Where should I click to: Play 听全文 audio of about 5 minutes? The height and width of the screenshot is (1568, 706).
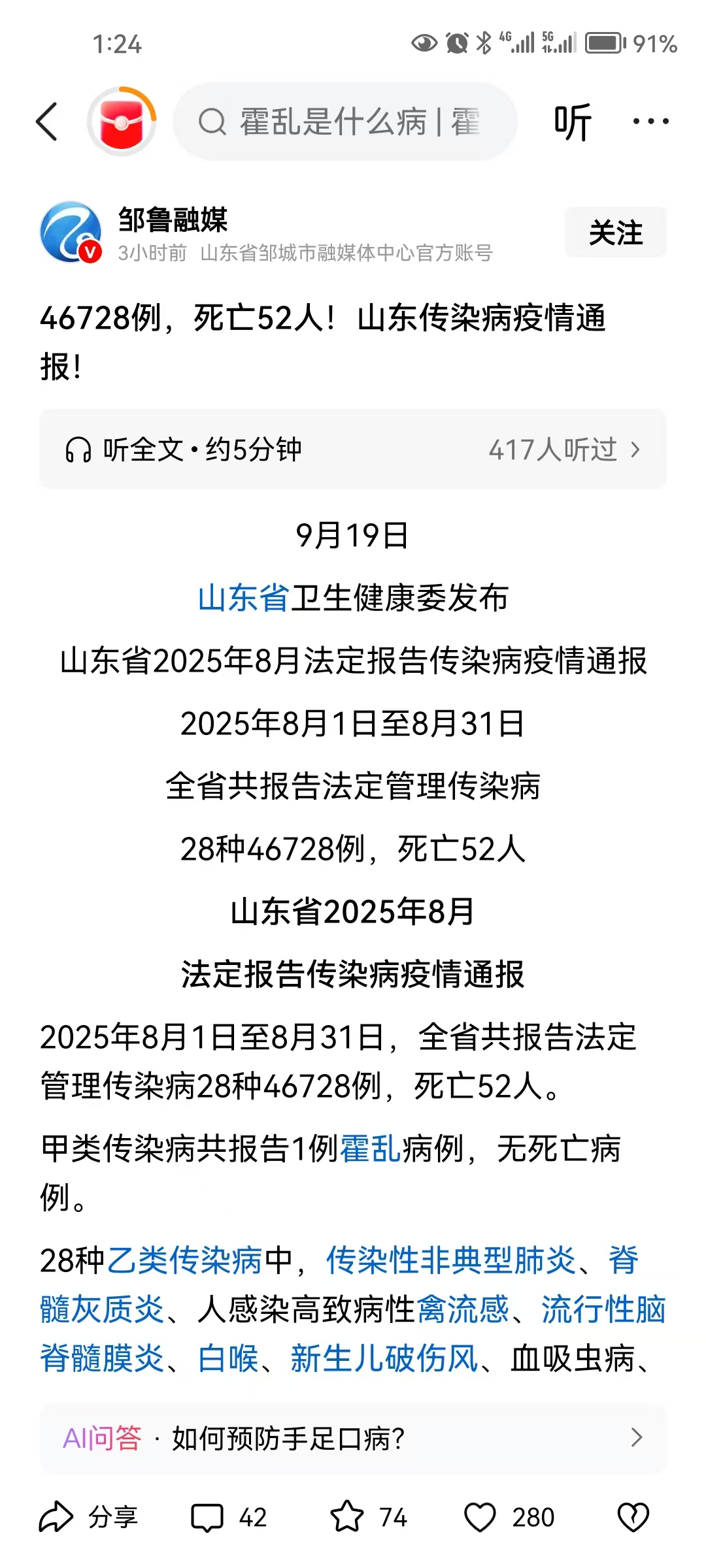coord(184,449)
